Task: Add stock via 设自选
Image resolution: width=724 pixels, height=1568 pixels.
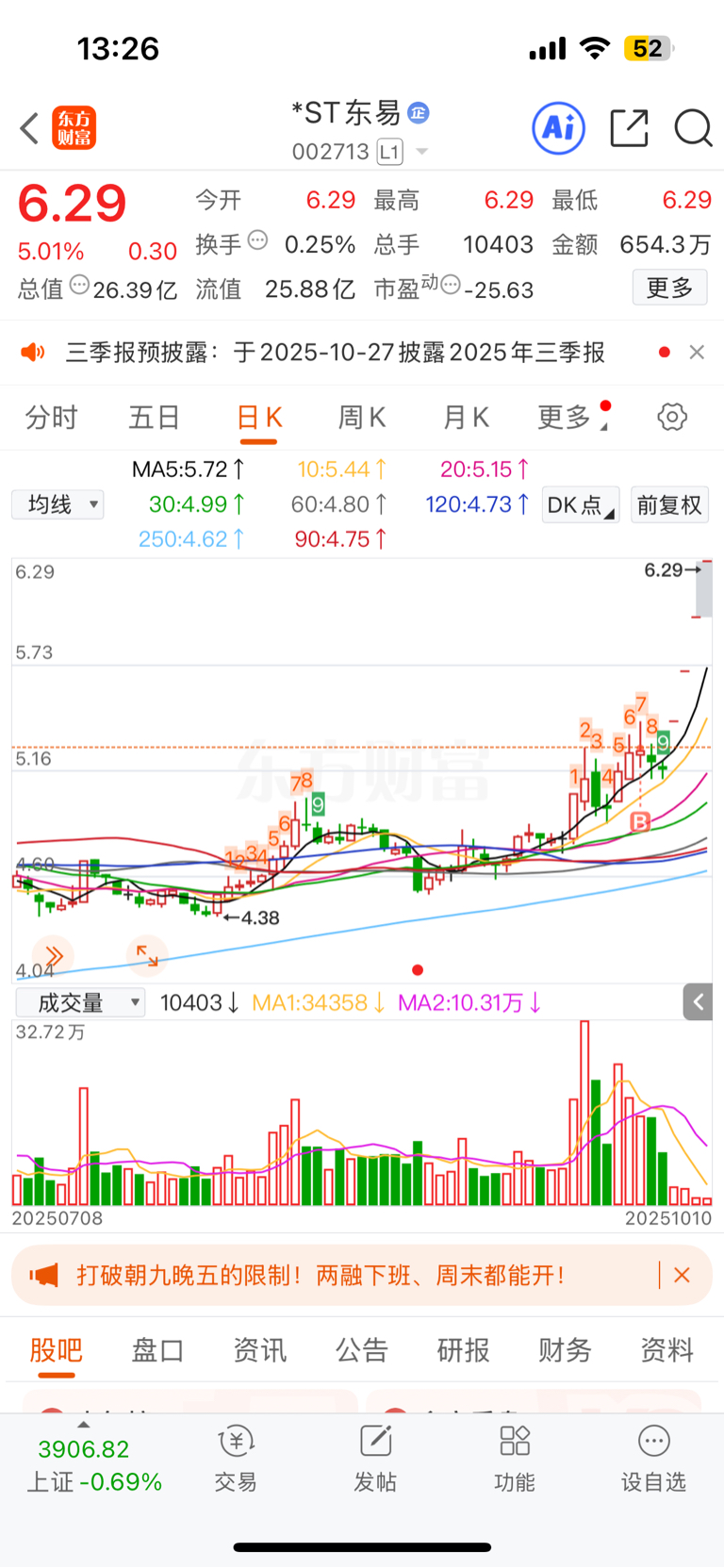Action: 653,1458
